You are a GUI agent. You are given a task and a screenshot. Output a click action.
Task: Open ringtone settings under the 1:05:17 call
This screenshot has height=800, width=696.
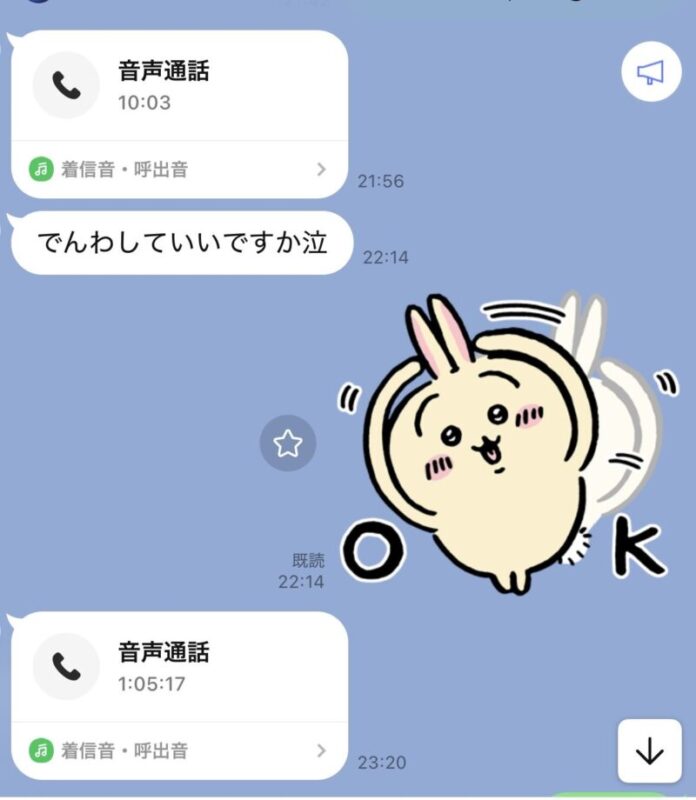[x=180, y=751]
